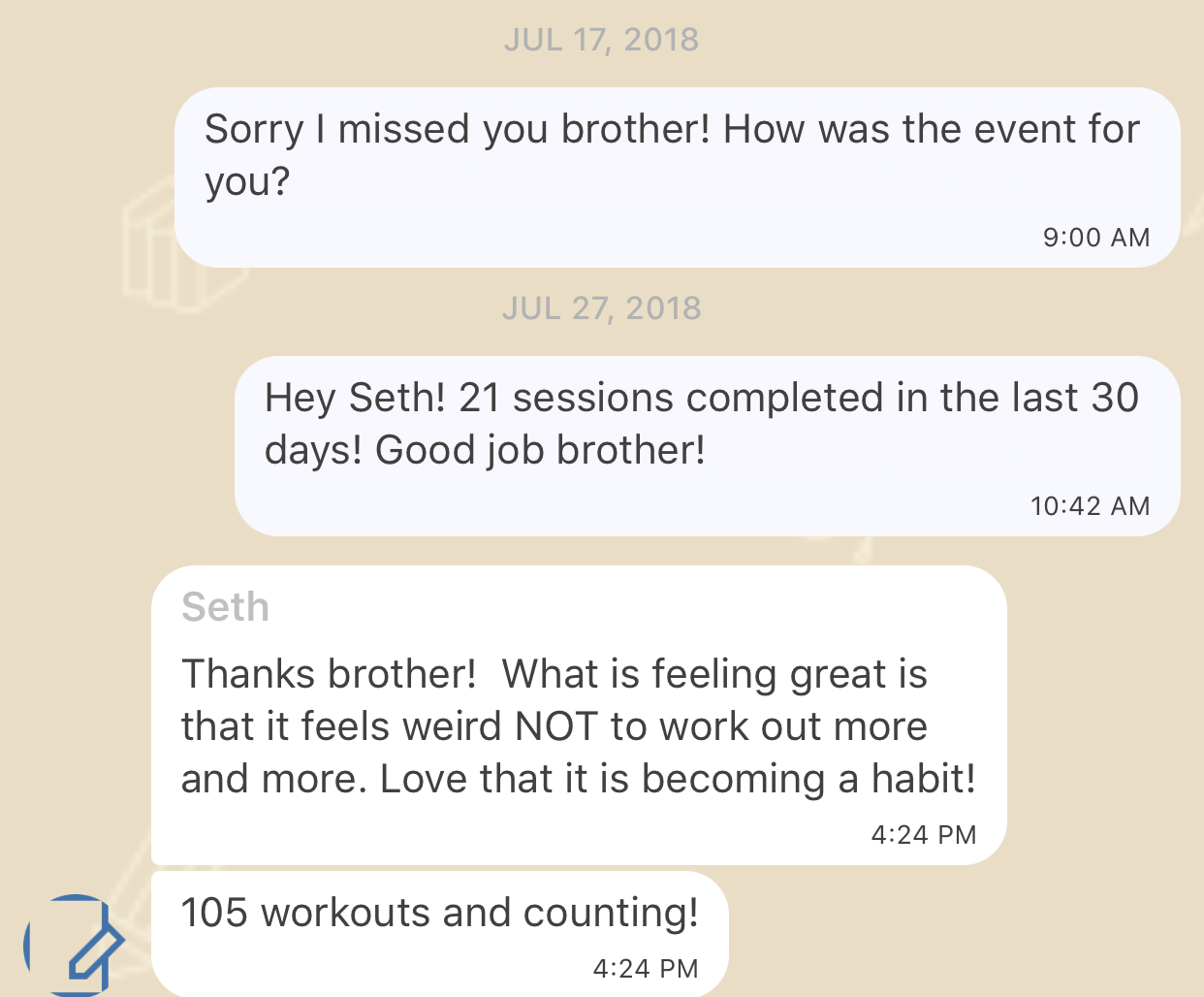Image resolution: width=1204 pixels, height=997 pixels.
Task: Tap the pencil icon beside Seth's messages
Action: tap(75, 945)
